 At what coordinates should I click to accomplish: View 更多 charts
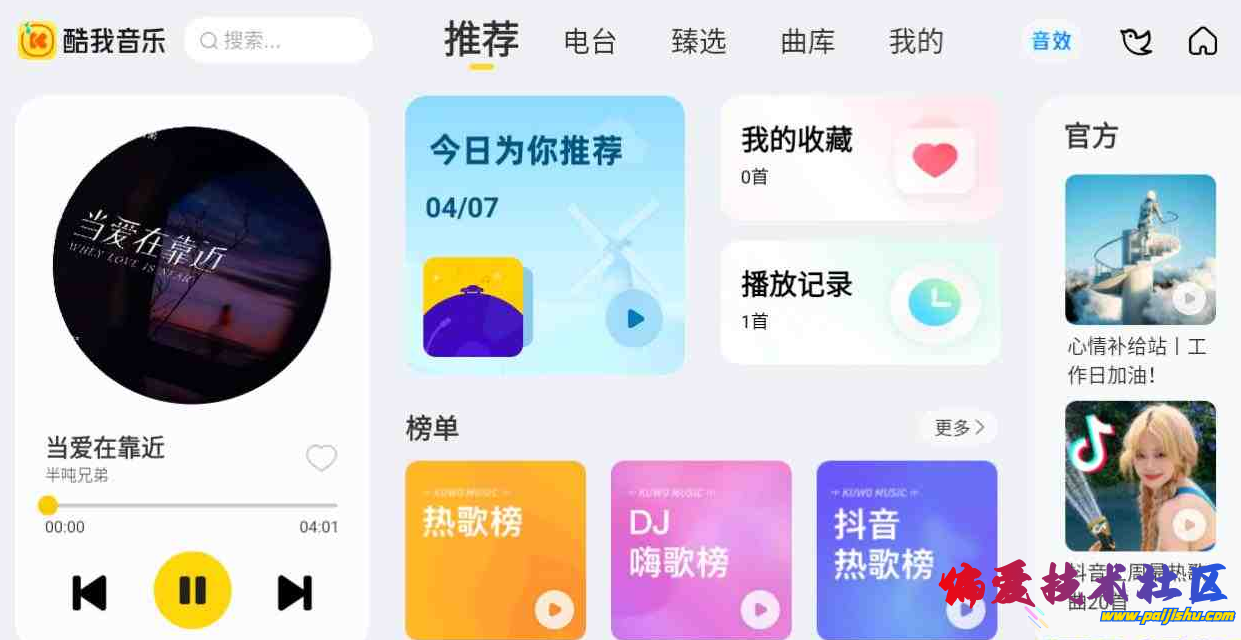(958, 428)
